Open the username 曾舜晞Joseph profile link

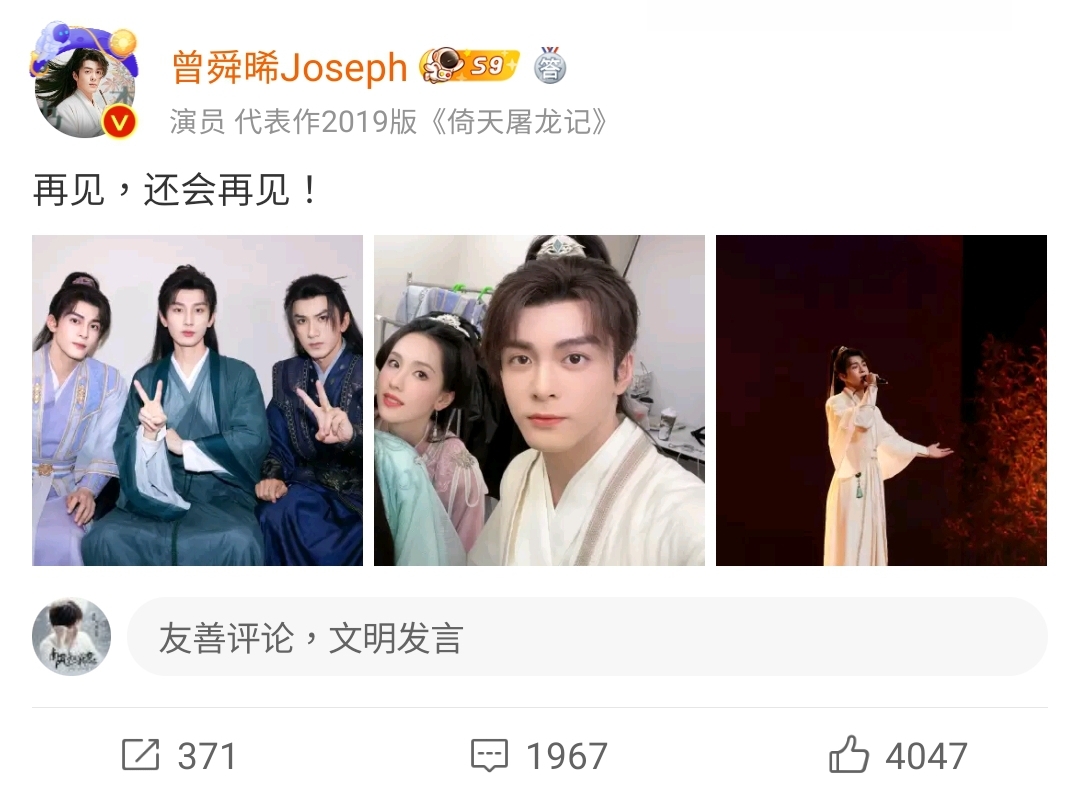click(289, 68)
